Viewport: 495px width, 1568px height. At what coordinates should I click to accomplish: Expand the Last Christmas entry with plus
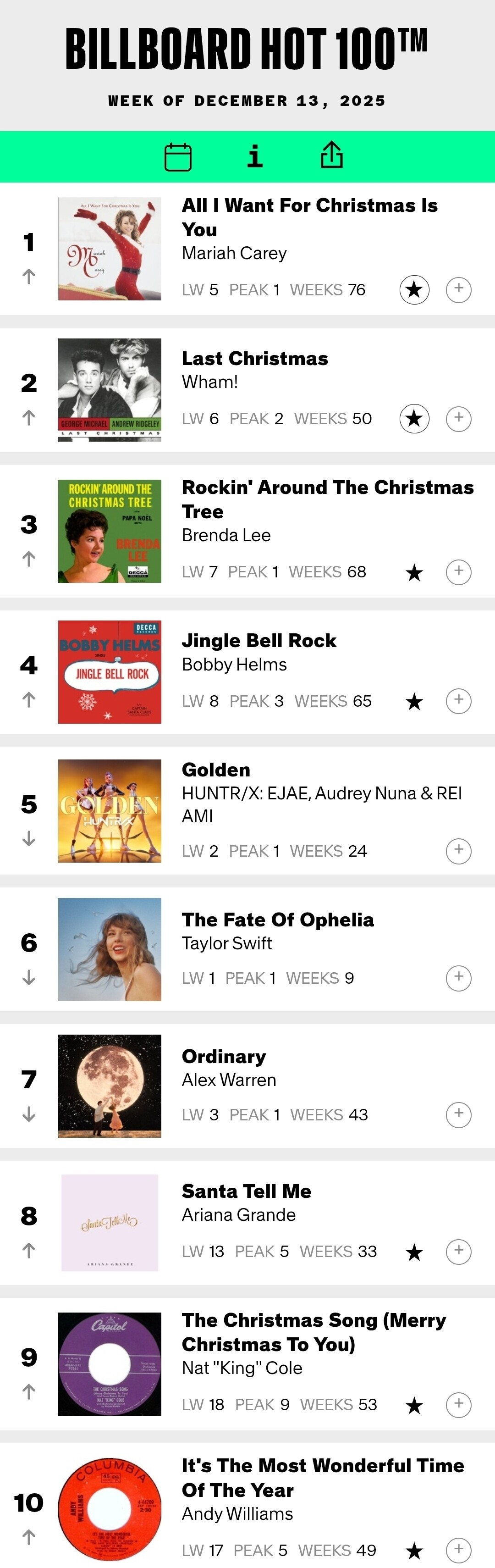[x=458, y=418]
